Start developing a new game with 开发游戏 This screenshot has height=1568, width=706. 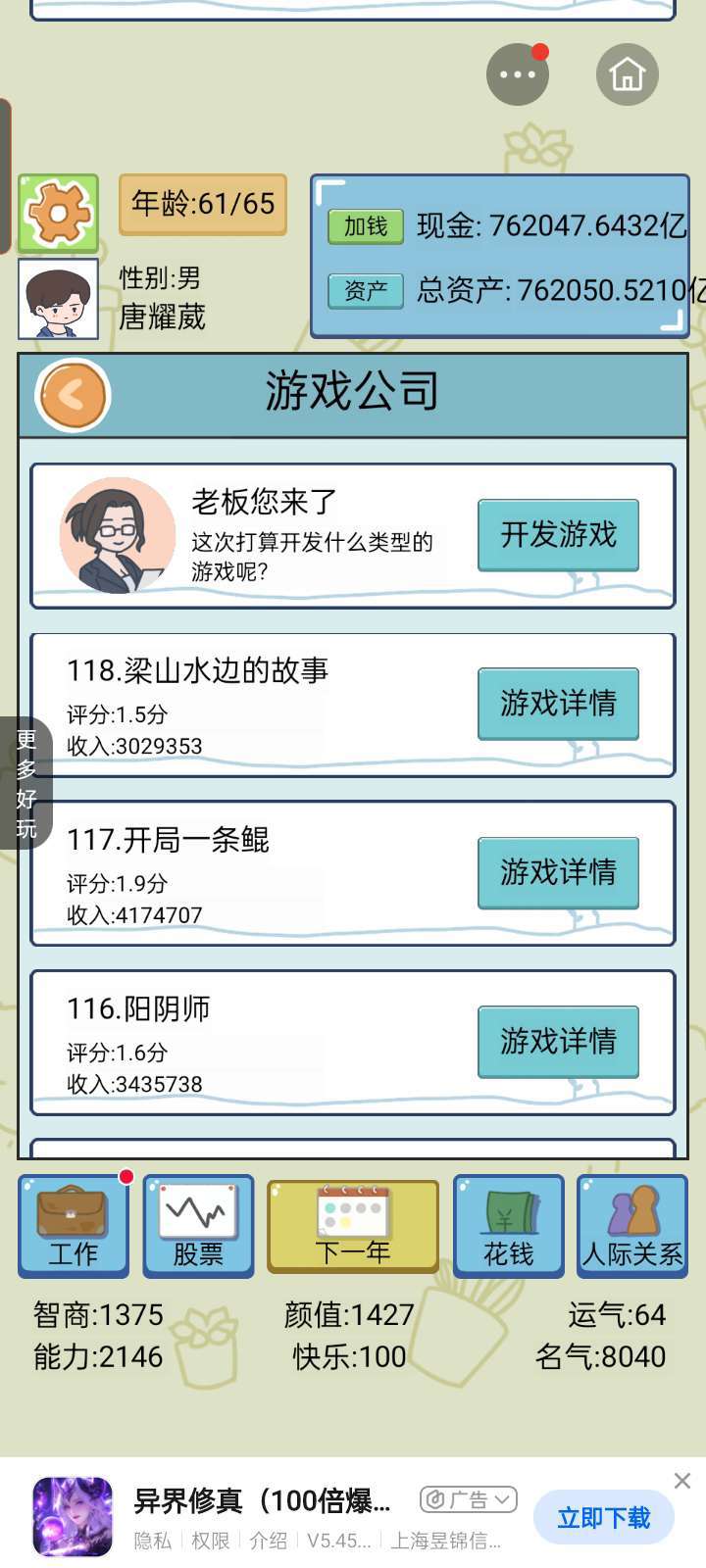click(x=558, y=535)
